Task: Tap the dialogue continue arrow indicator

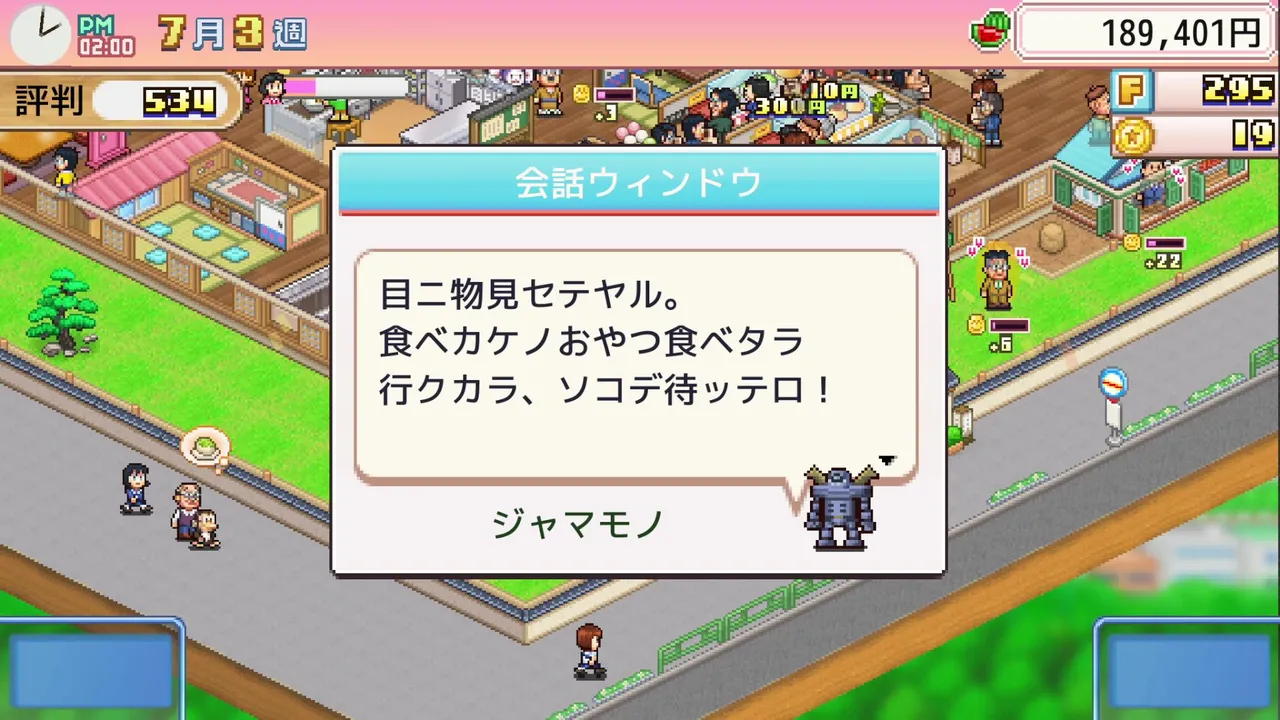Action: point(886,461)
